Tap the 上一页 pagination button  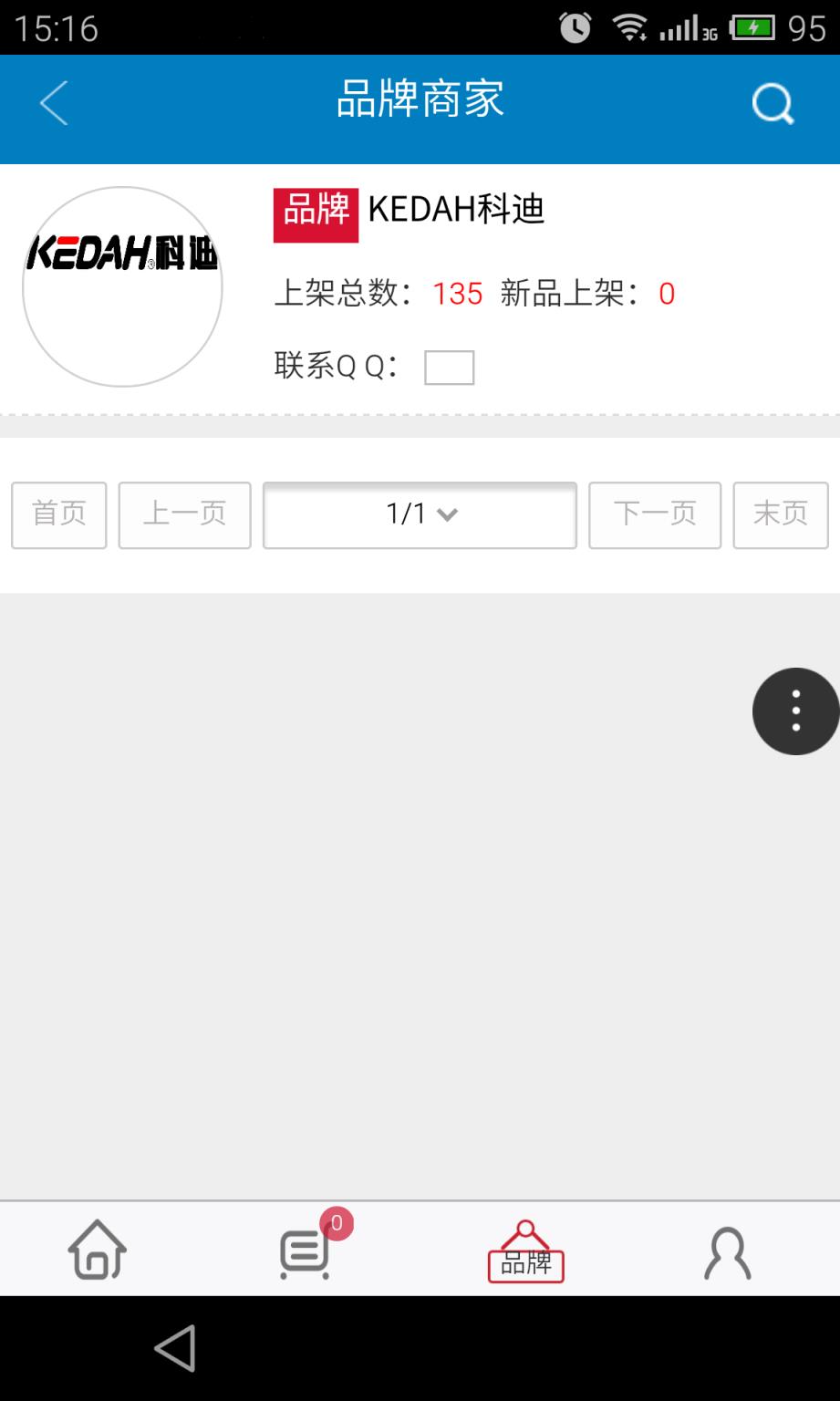[x=183, y=515]
